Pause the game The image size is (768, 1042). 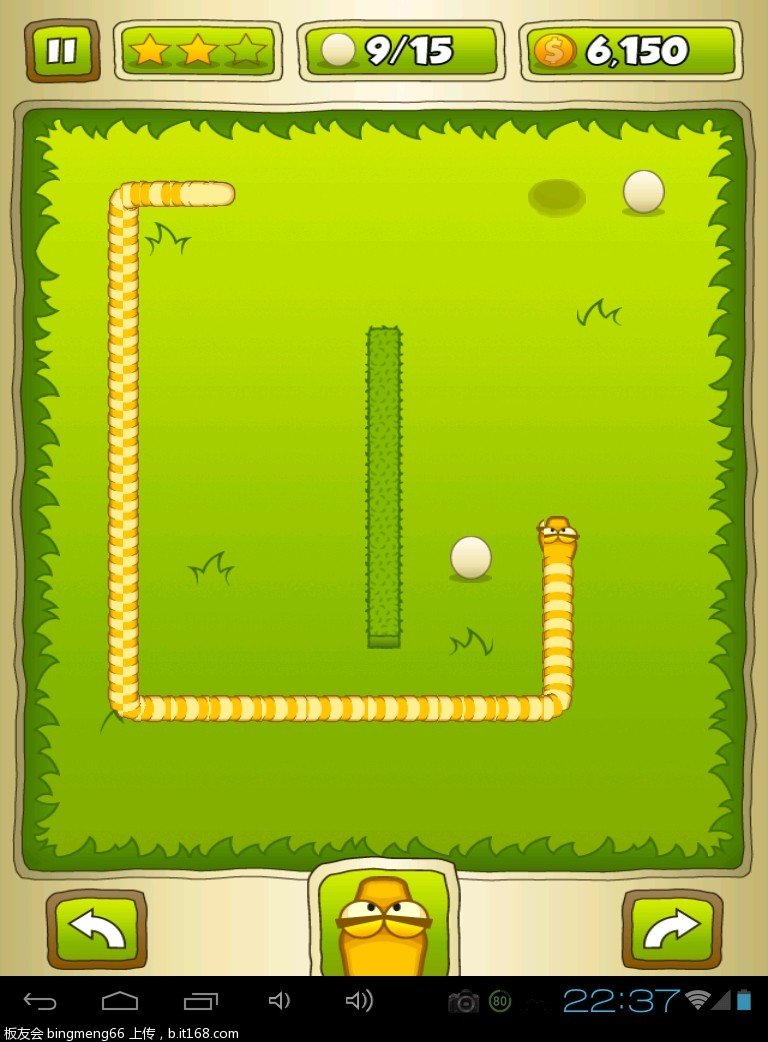click(62, 50)
